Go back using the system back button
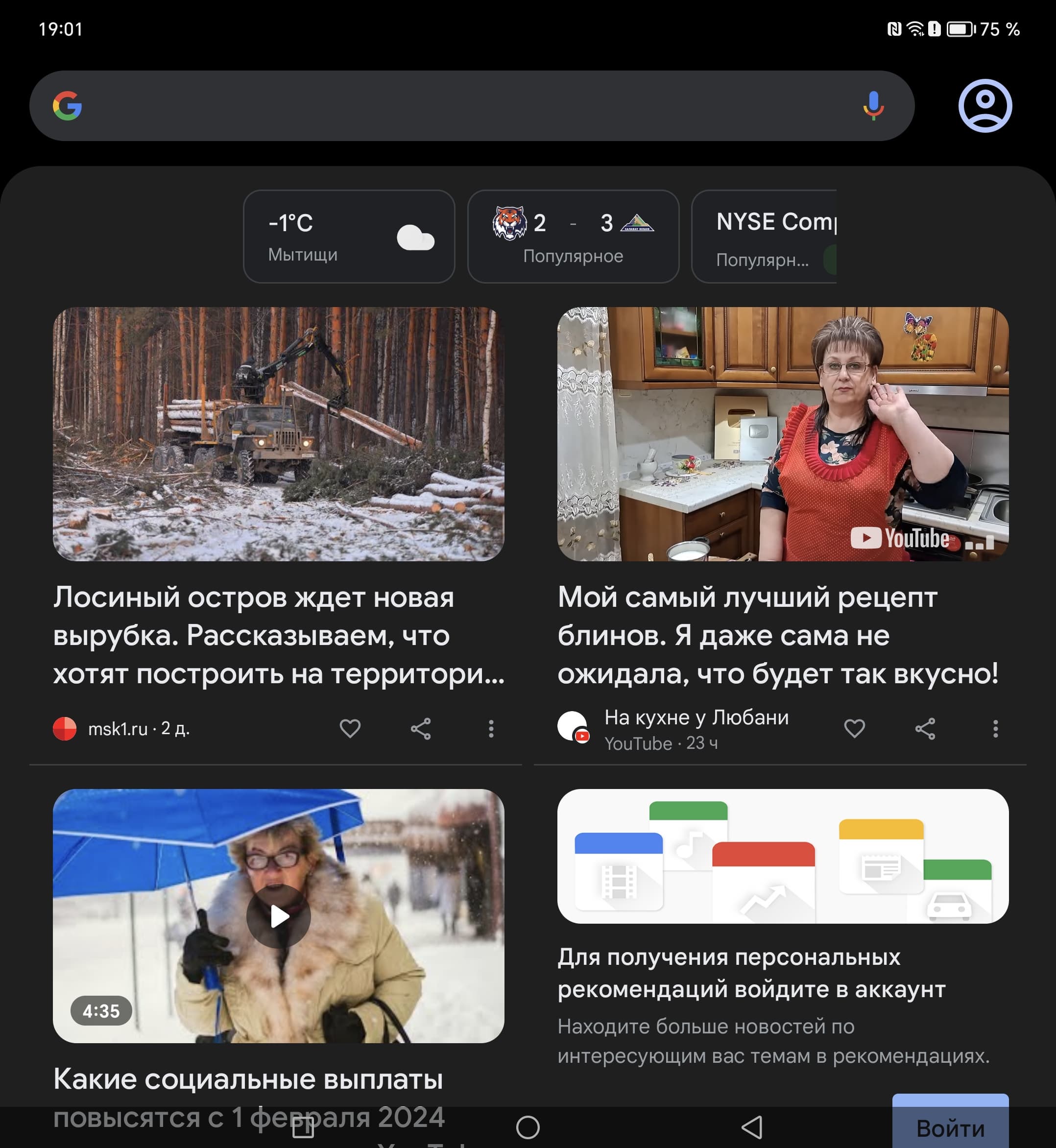Screen dimensions: 1056x1148 (751, 1127)
